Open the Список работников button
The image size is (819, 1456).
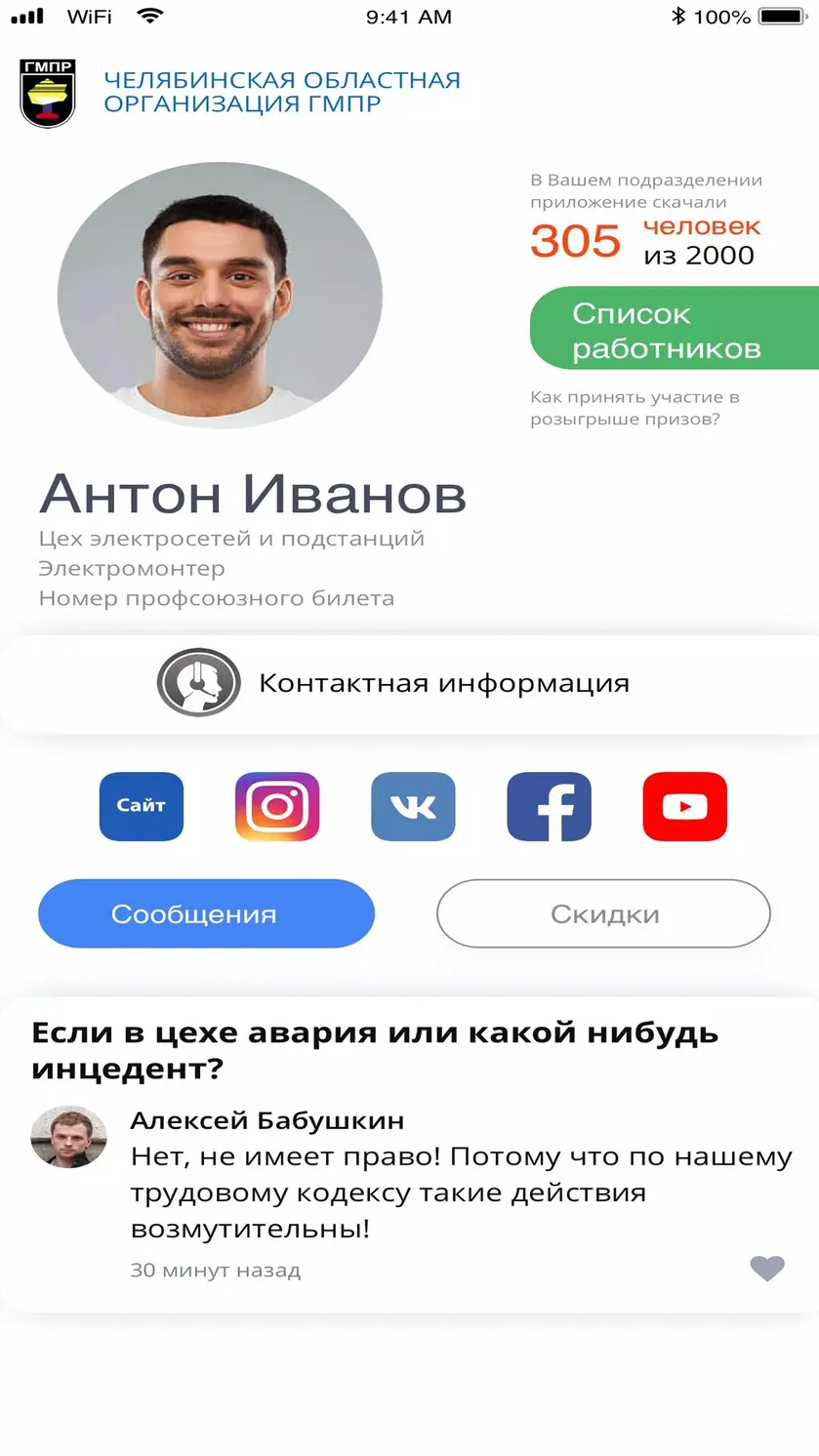pyautogui.click(x=675, y=329)
